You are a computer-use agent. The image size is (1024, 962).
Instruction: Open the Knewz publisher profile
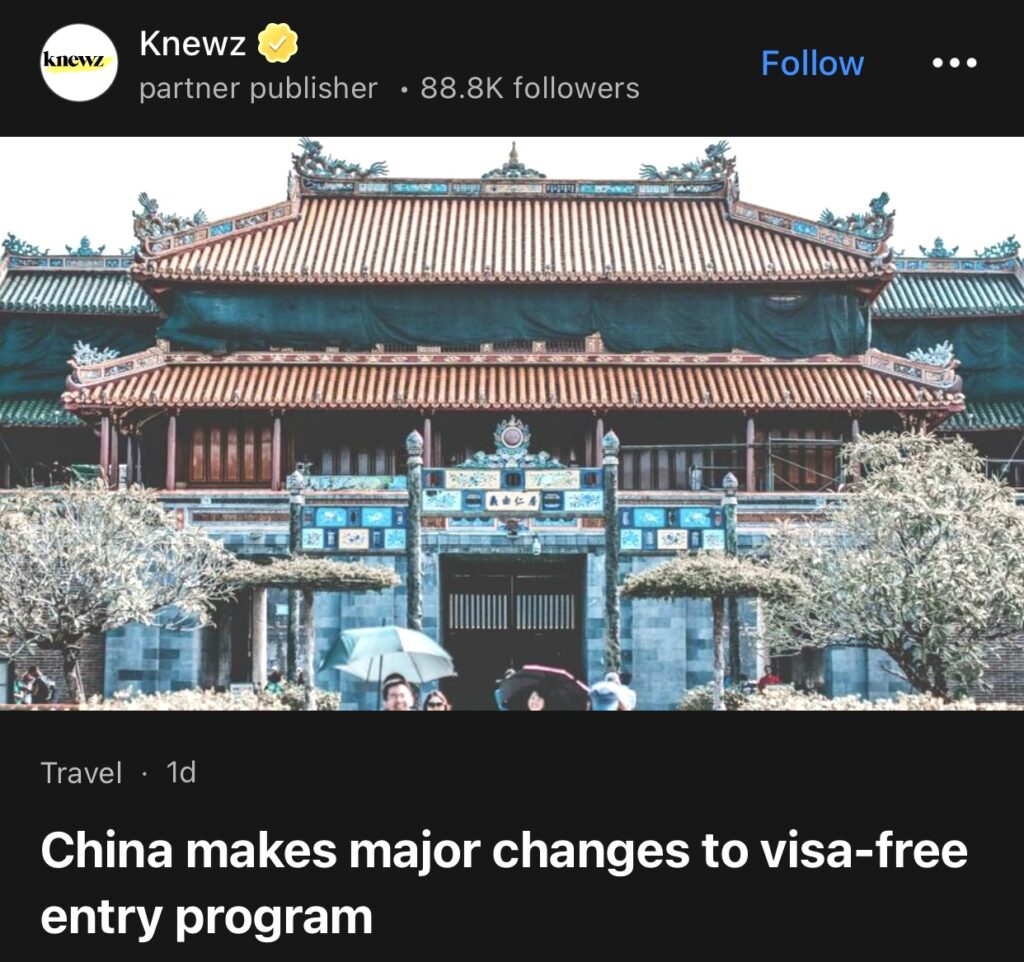tap(194, 44)
